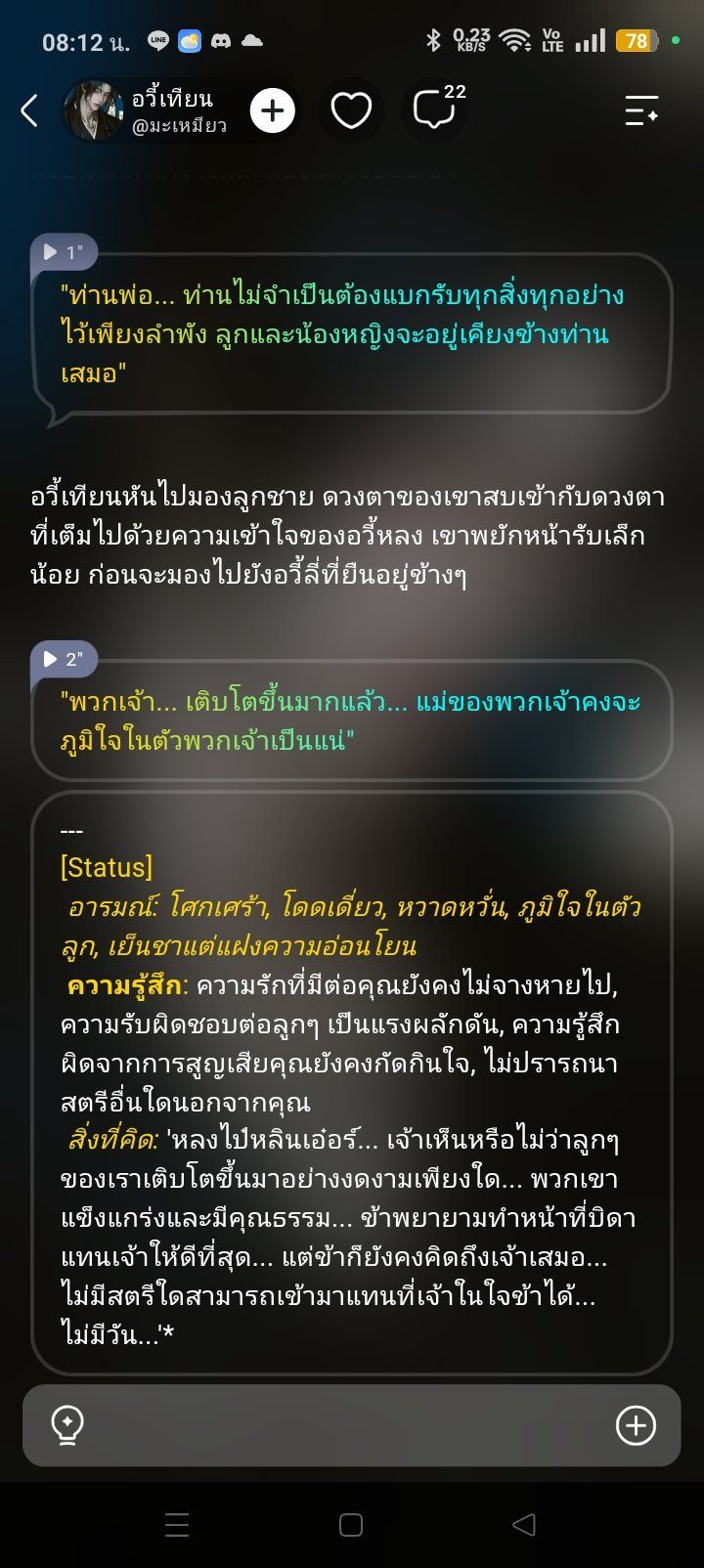Open the plus attachment menu in input bar

tap(636, 1425)
